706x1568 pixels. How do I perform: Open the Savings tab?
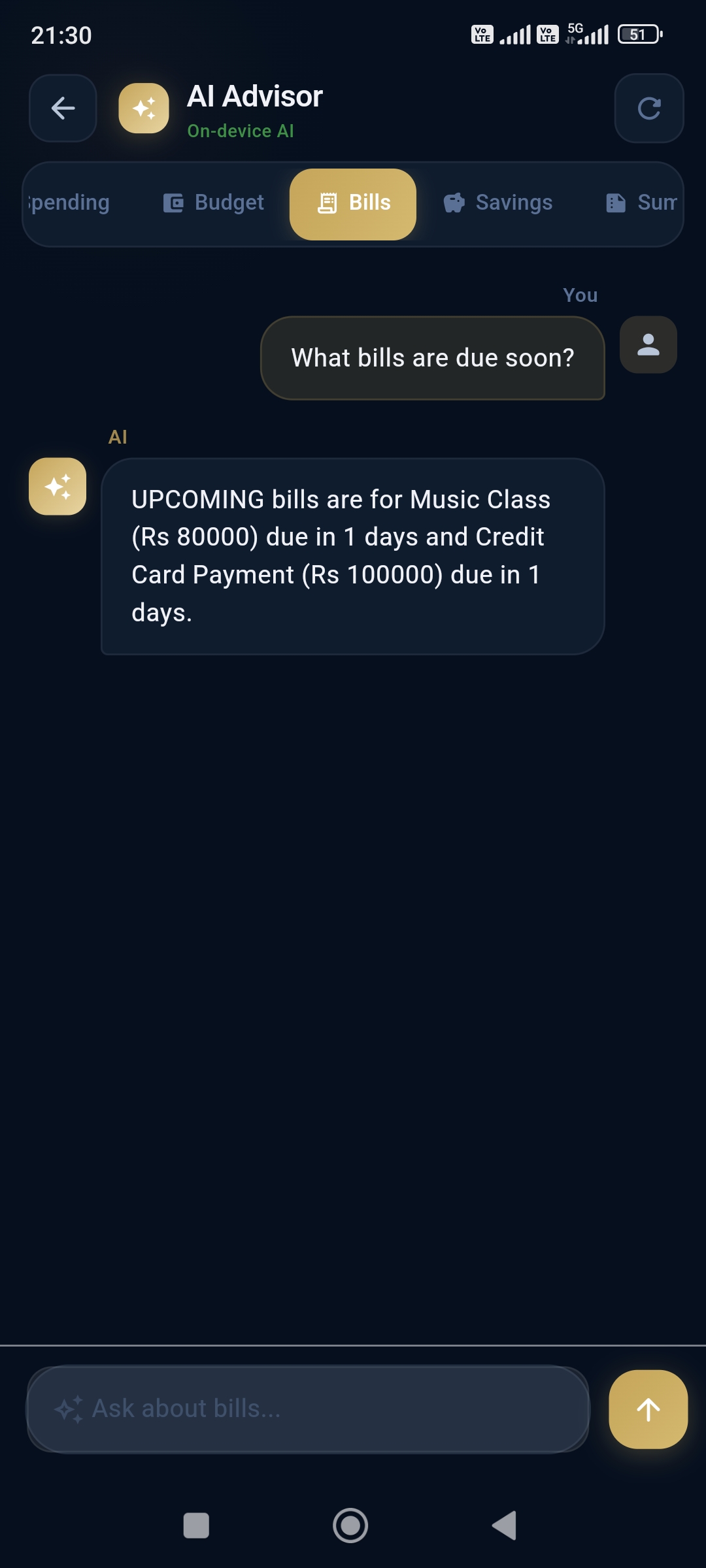point(498,203)
